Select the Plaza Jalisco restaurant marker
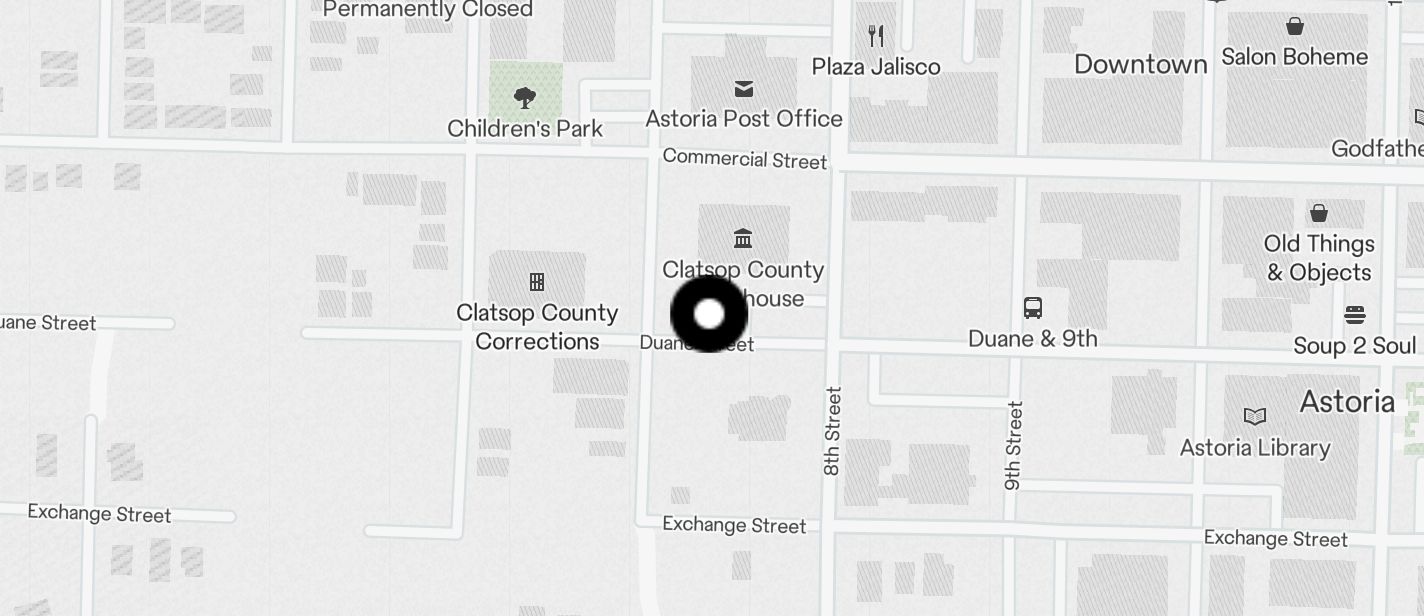The width and height of the screenshot is (1424, 616). tap(876, 37)
